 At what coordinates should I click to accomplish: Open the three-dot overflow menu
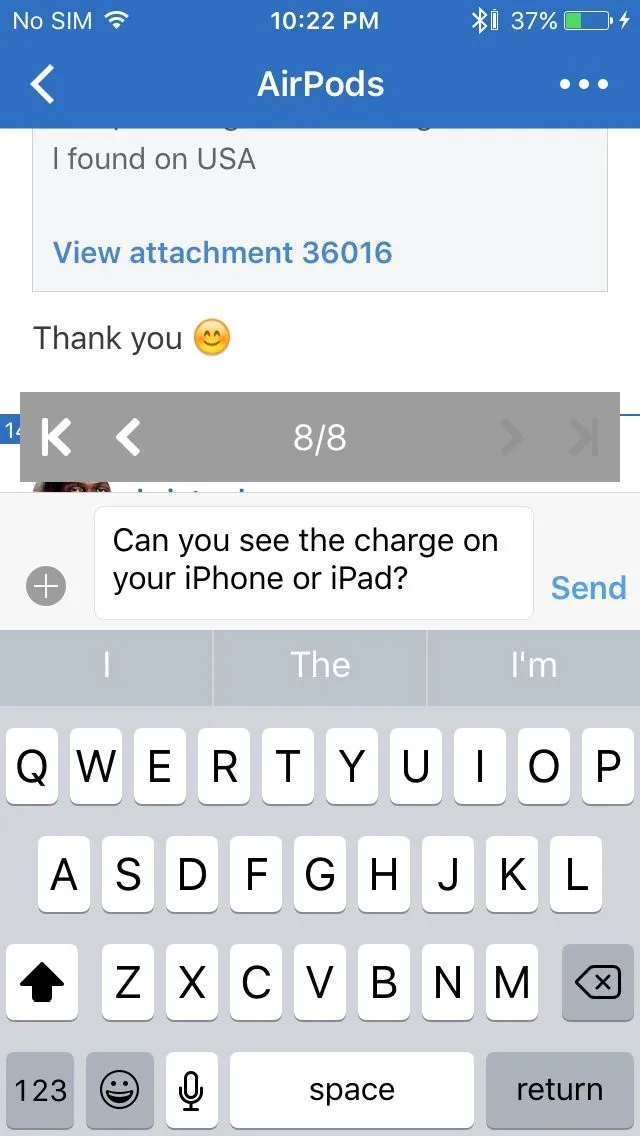coord(584,85)
